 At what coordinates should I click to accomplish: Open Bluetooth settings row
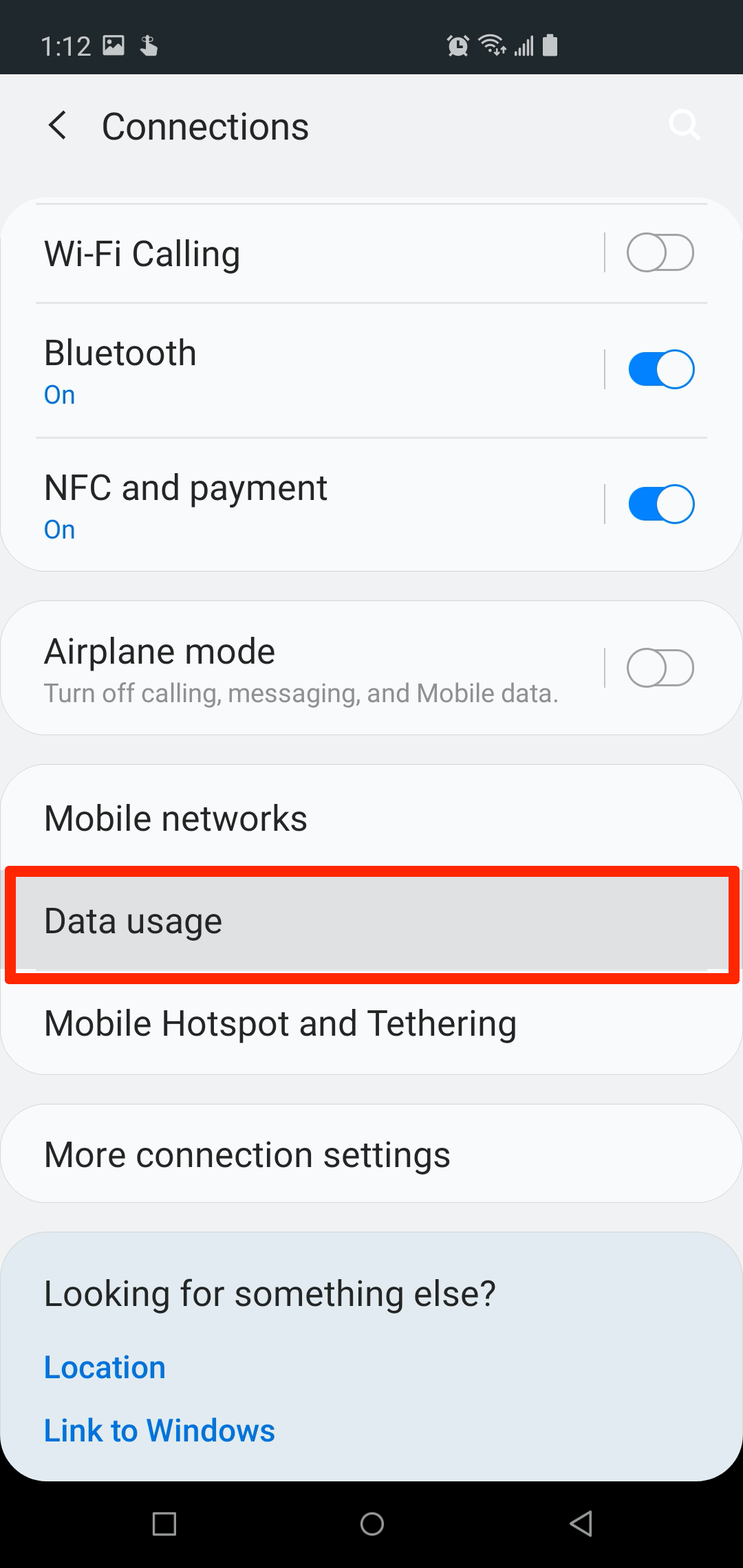pyautogui.click(x=303, y=371)
